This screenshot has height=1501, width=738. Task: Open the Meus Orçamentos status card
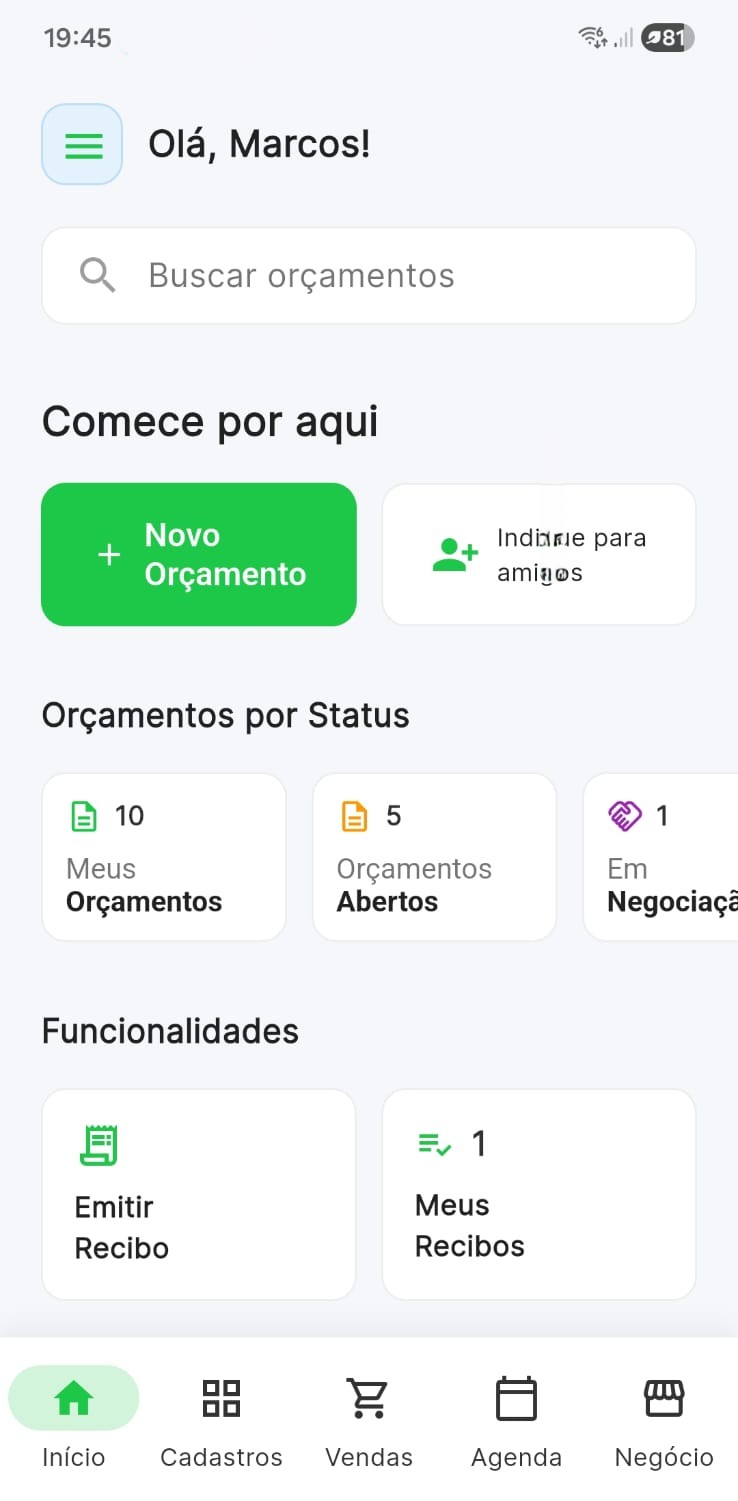[x=164, y=857]
